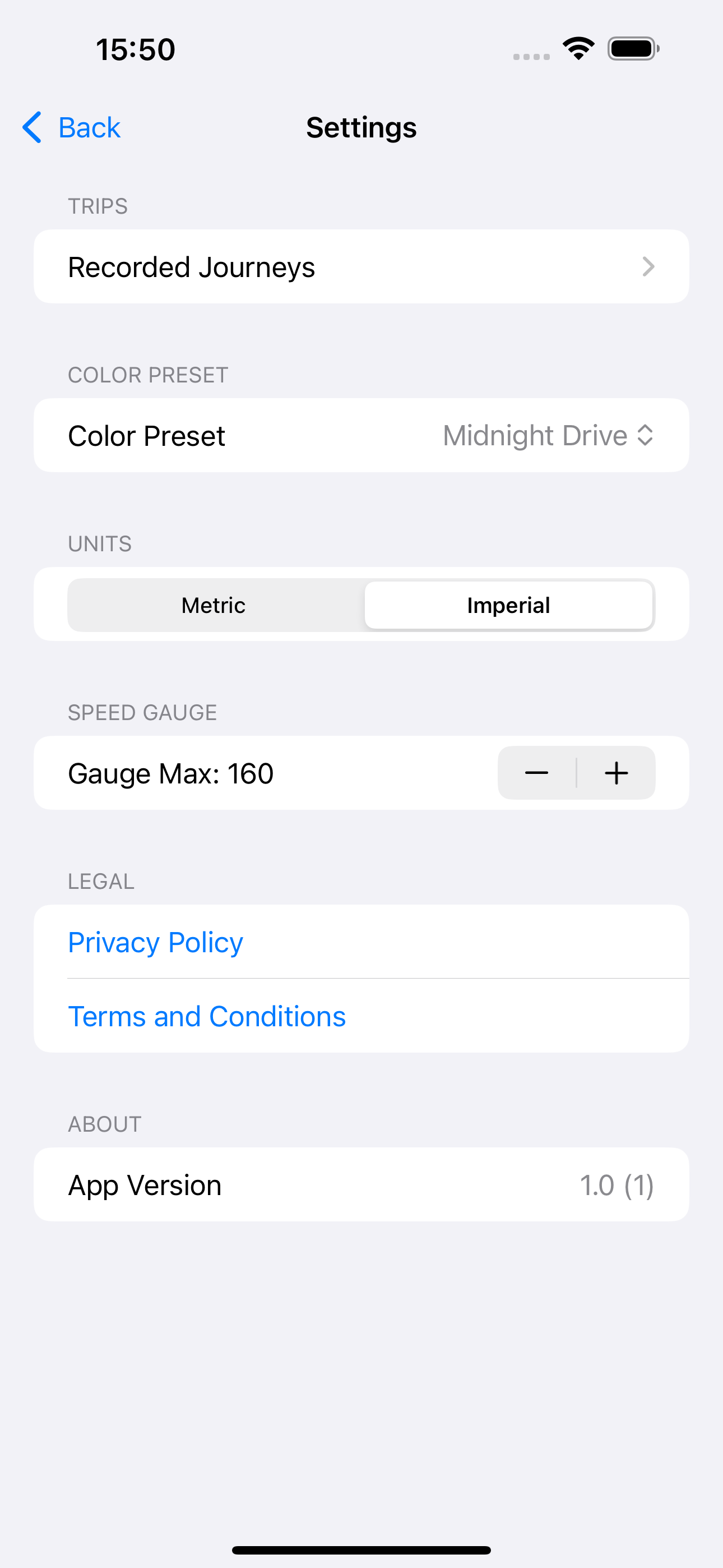
Task: Go back from Settings
Action: point(72,128)
